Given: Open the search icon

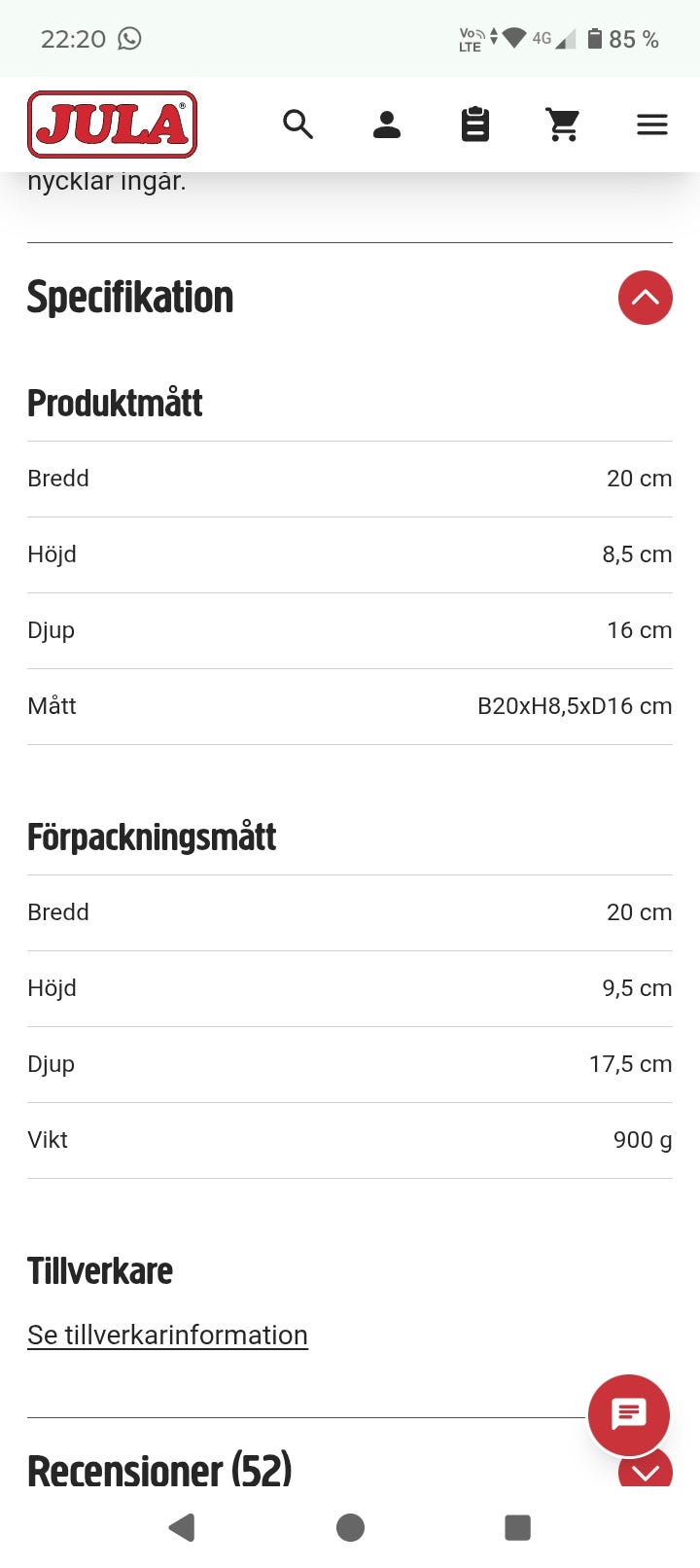Looking at the screenshot, I should click(x=298, y=125).
